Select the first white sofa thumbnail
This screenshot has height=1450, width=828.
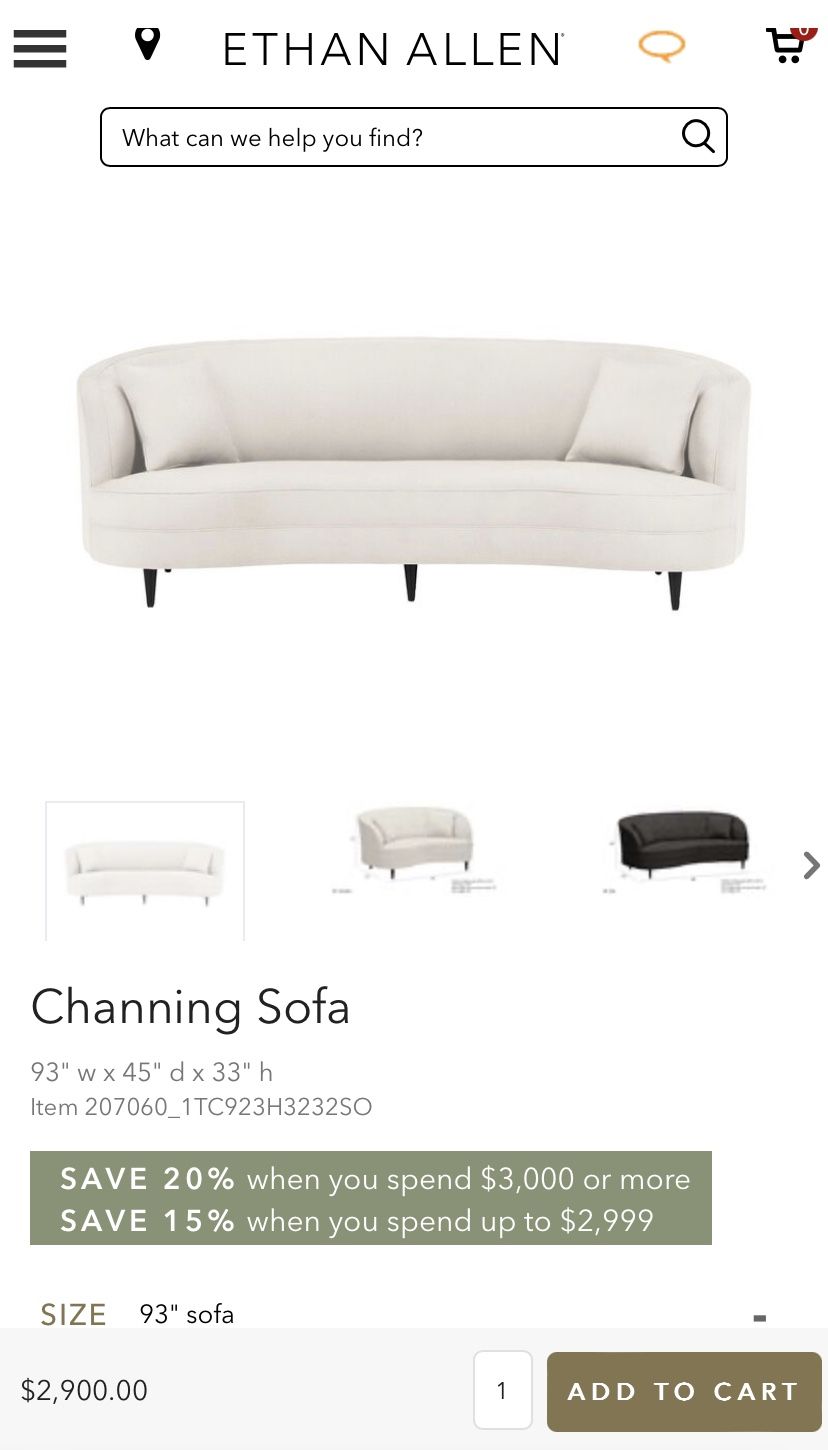tap(145, 871)
